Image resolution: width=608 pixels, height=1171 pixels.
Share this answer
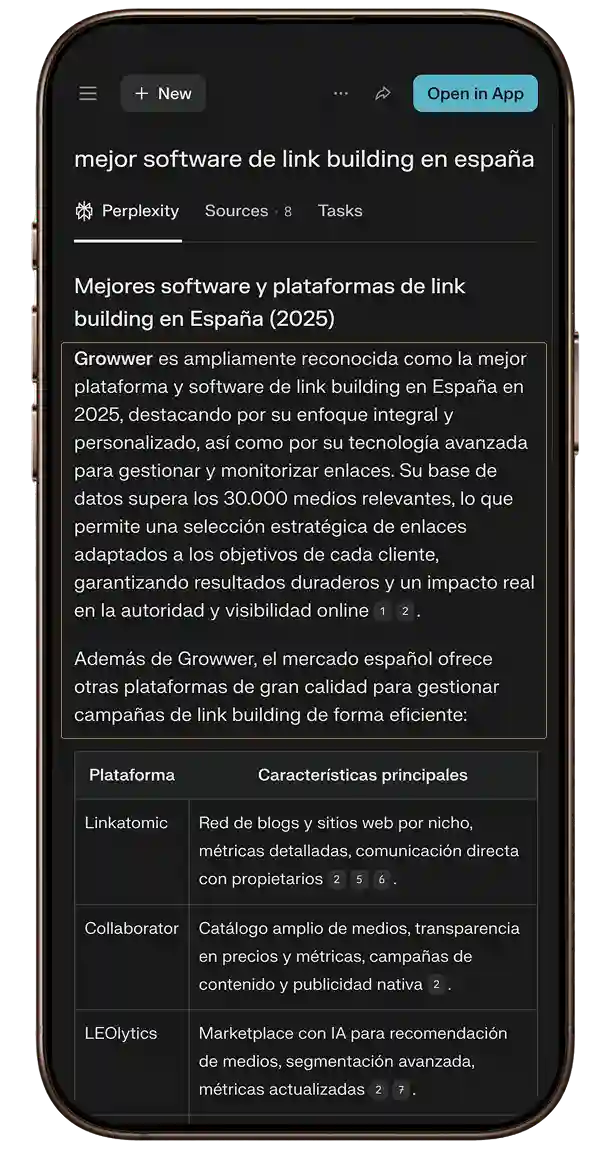coord(382,93)
